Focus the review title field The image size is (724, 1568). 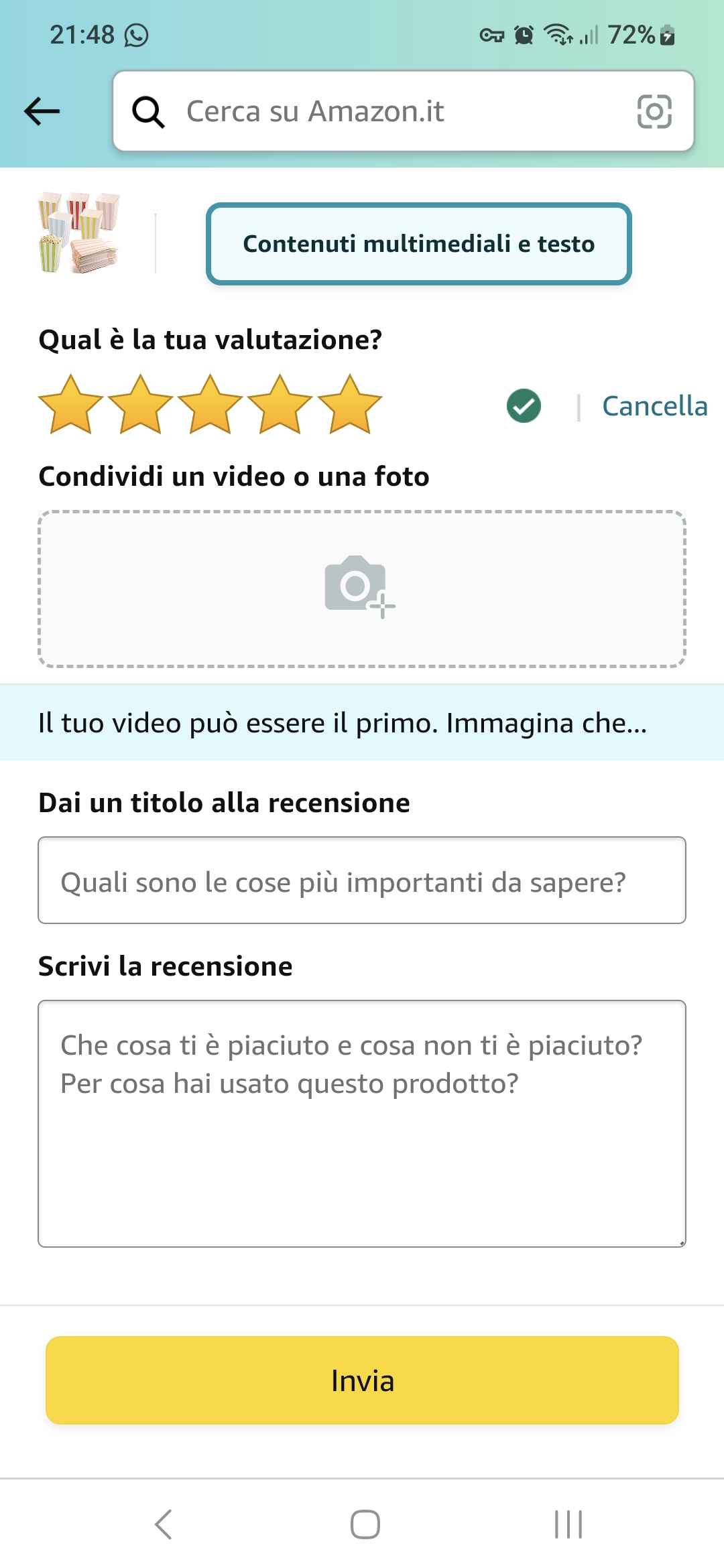[362, 880]
